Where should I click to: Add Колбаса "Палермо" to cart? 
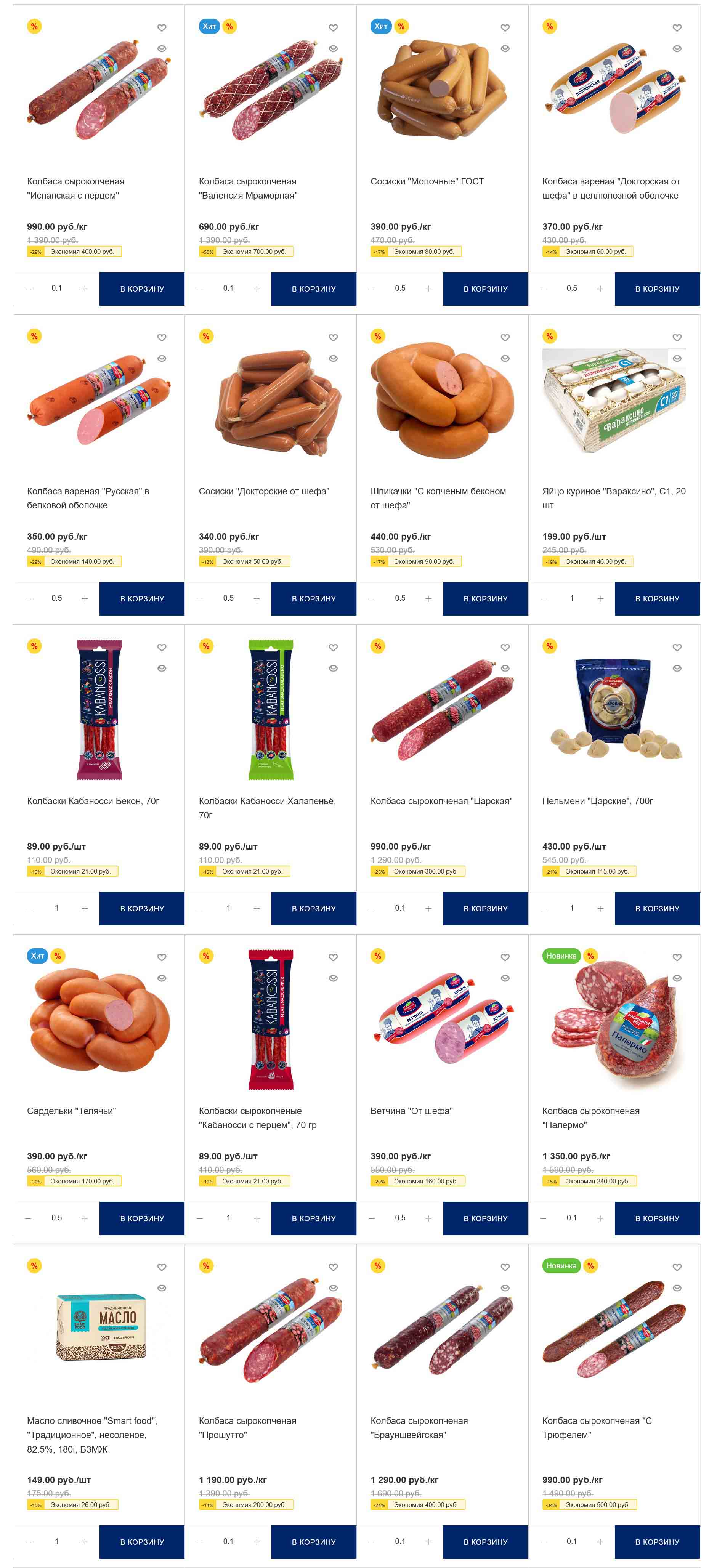(x=657, y=1218)
